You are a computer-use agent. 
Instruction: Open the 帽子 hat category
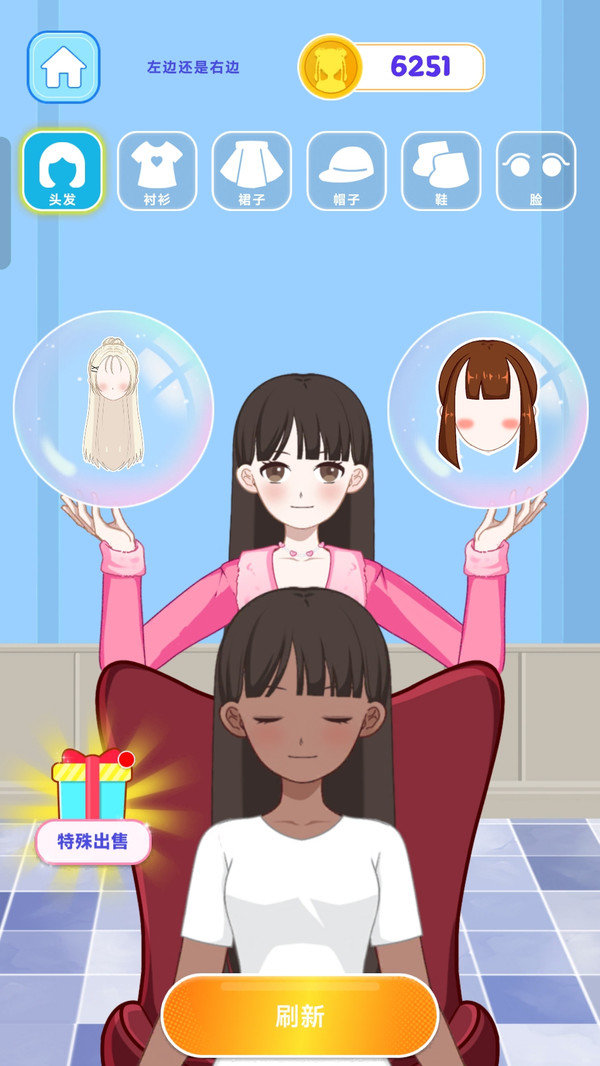click(346, 171)
